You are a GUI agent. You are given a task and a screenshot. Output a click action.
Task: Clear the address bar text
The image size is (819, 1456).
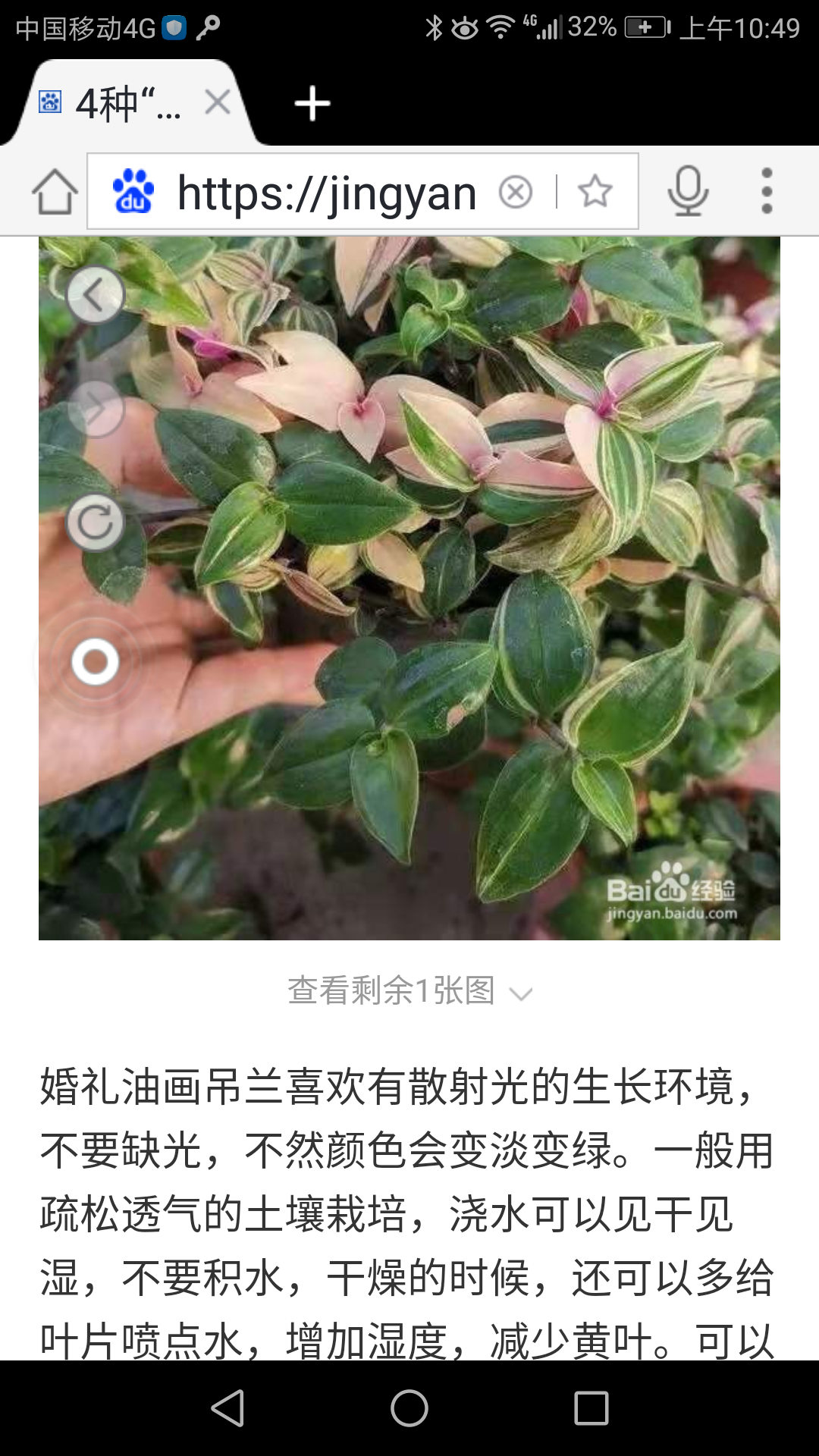coord(516,192)
